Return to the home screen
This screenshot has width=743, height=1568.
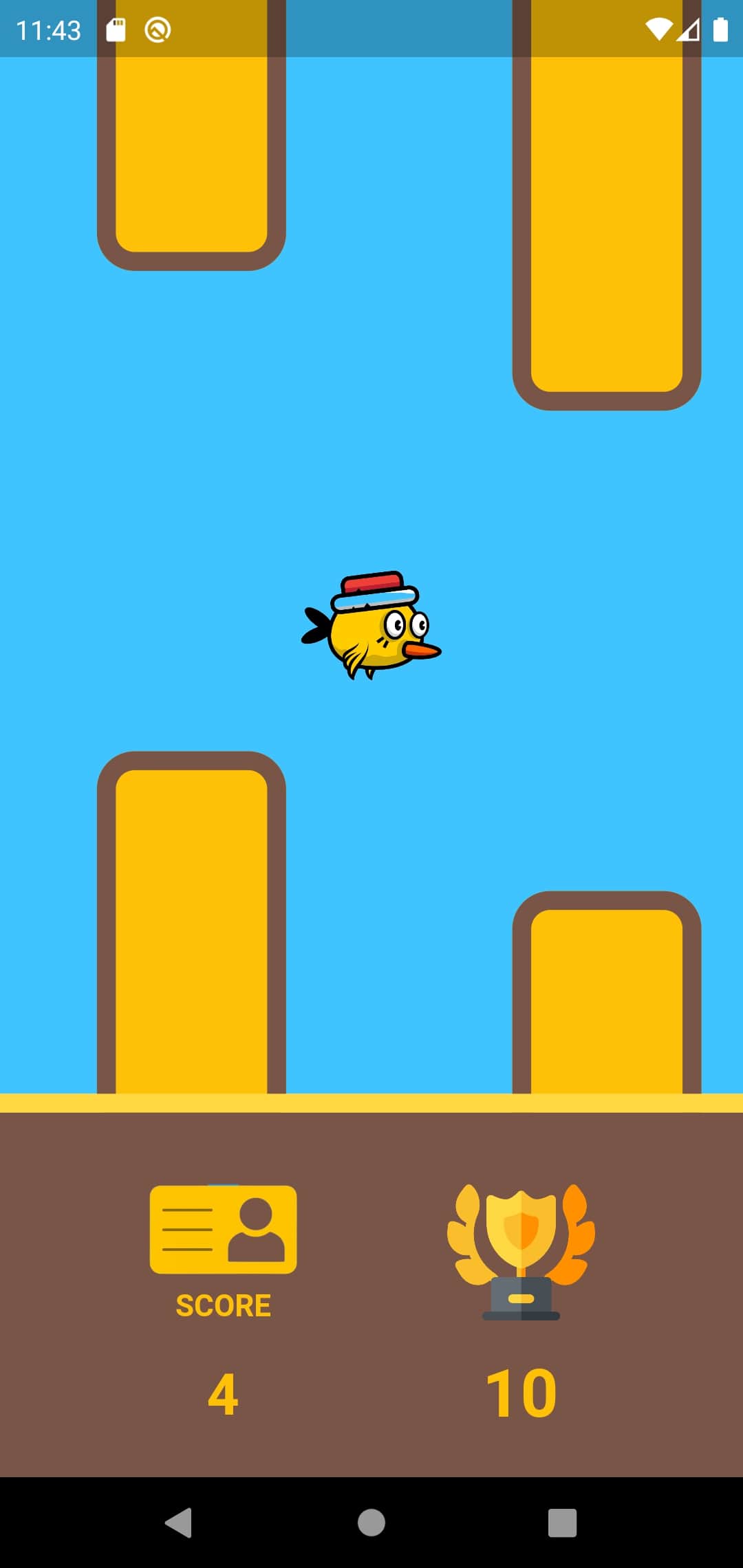371,1523
